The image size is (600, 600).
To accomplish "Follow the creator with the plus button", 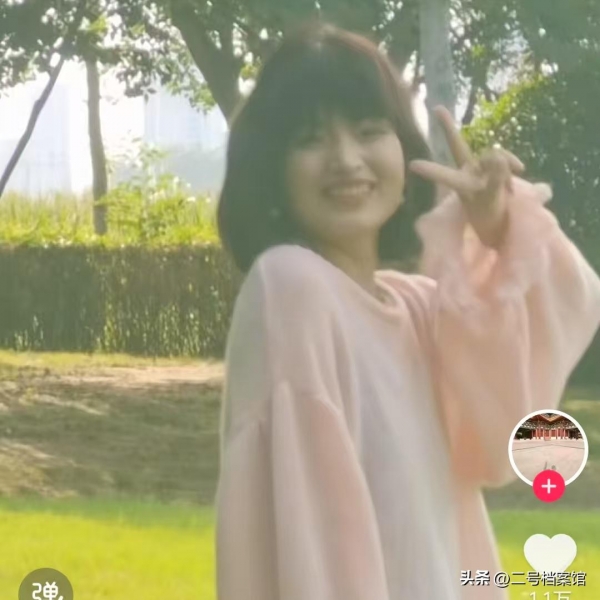I will tap(548, 487).
